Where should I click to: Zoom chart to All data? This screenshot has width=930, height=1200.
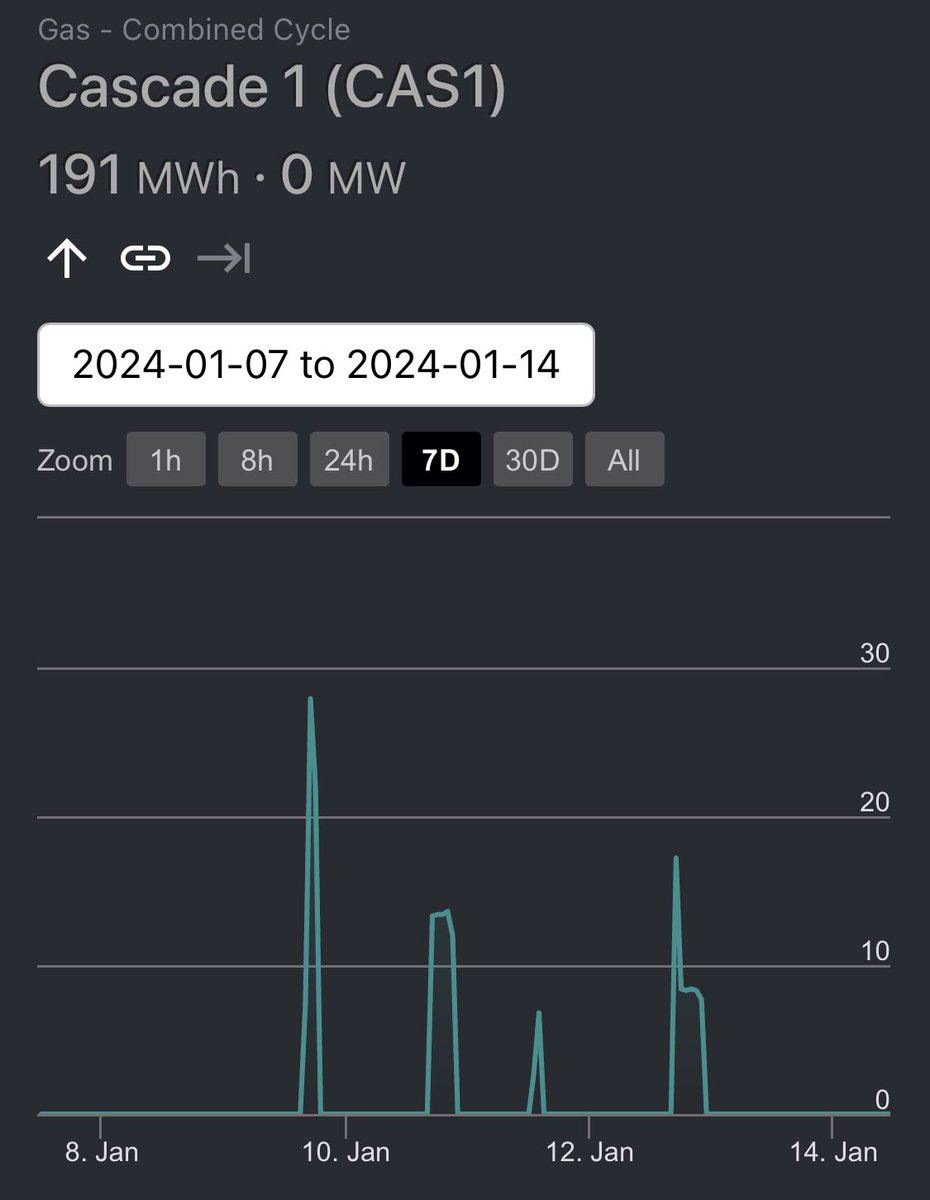pyautogui.click(x=624, y=460)
